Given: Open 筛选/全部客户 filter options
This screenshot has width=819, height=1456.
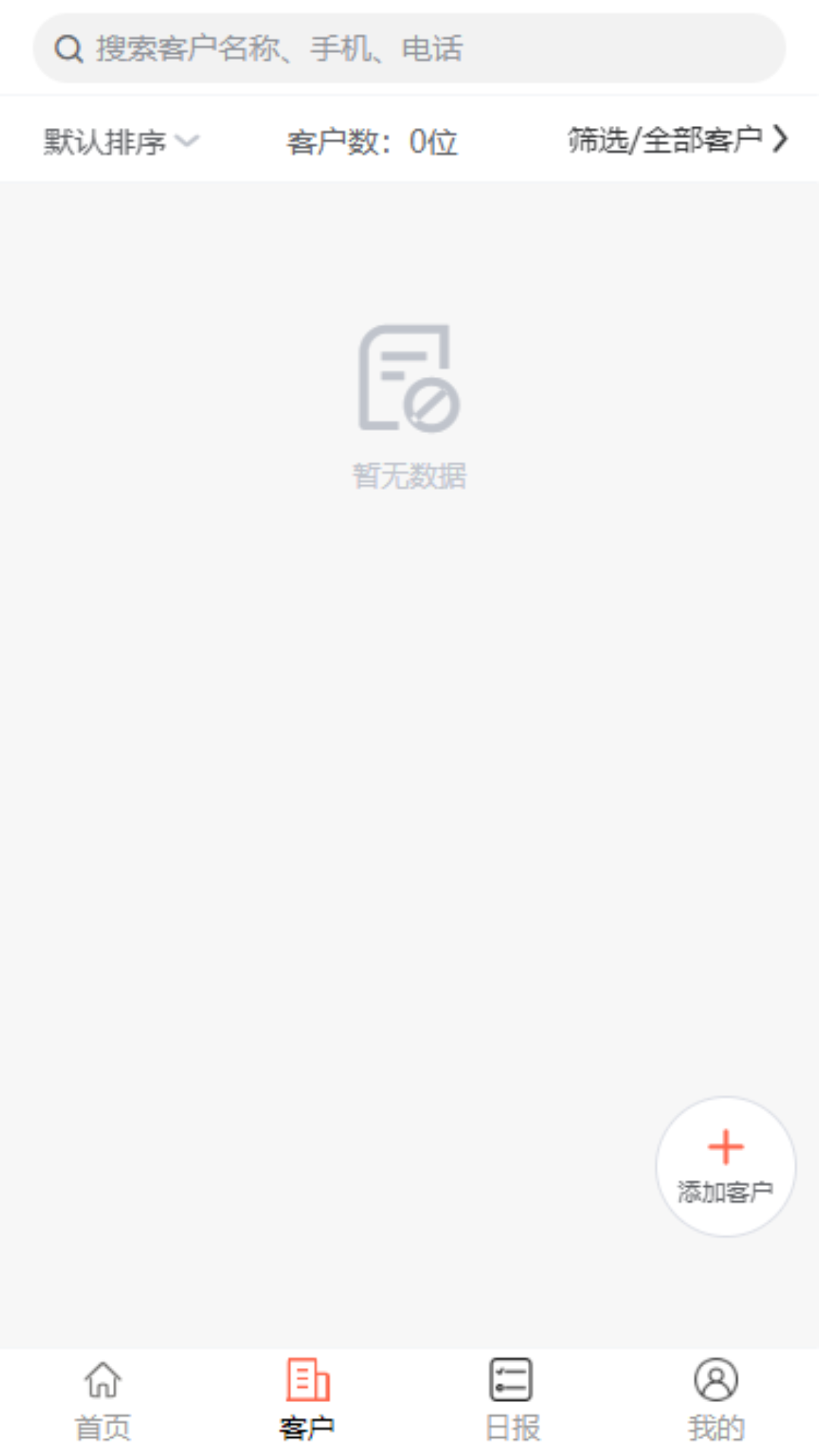Looking at the screenshot, I should tap(677, 140).
